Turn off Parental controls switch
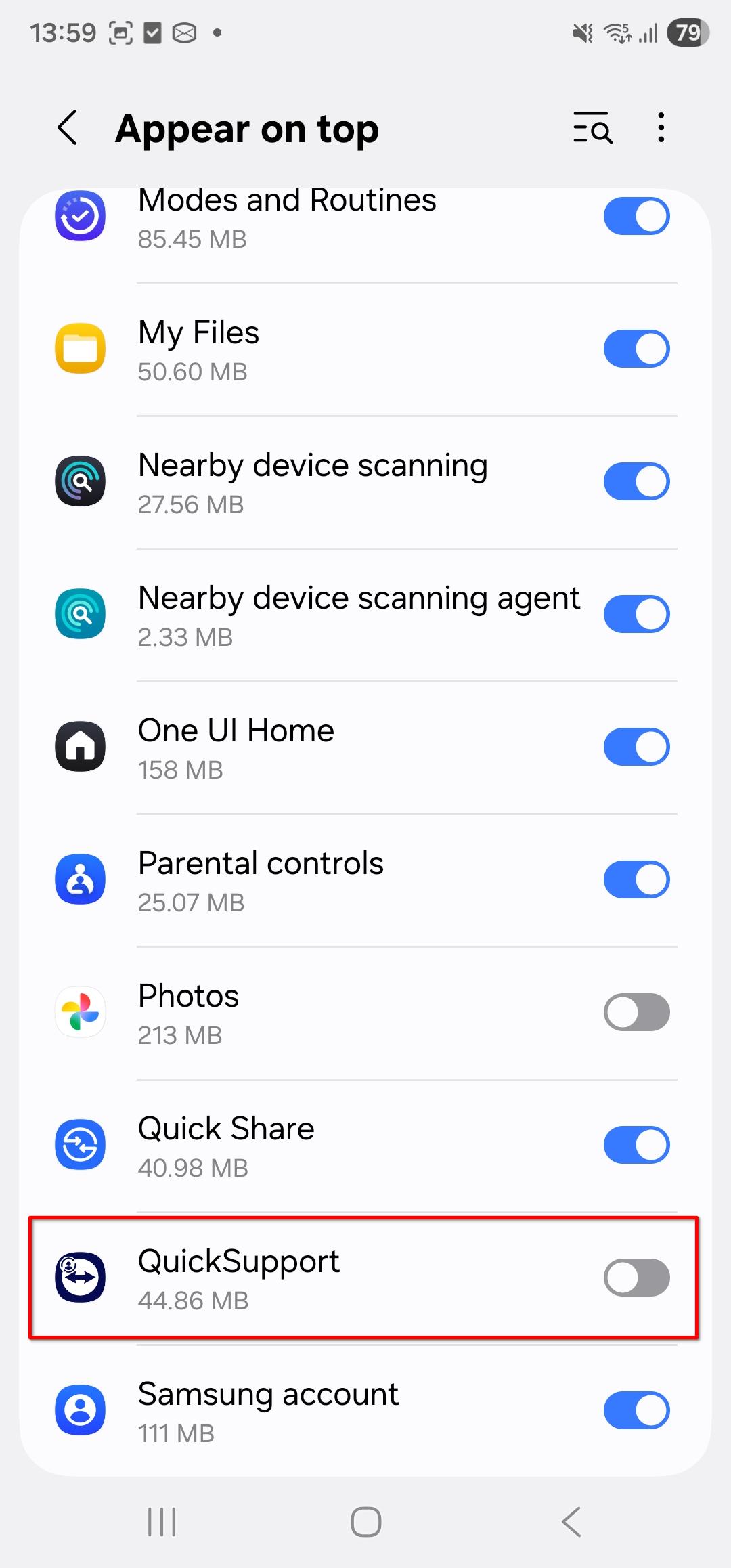The width and height of the screenshot is (731, 1568). [x=636, y=879]
